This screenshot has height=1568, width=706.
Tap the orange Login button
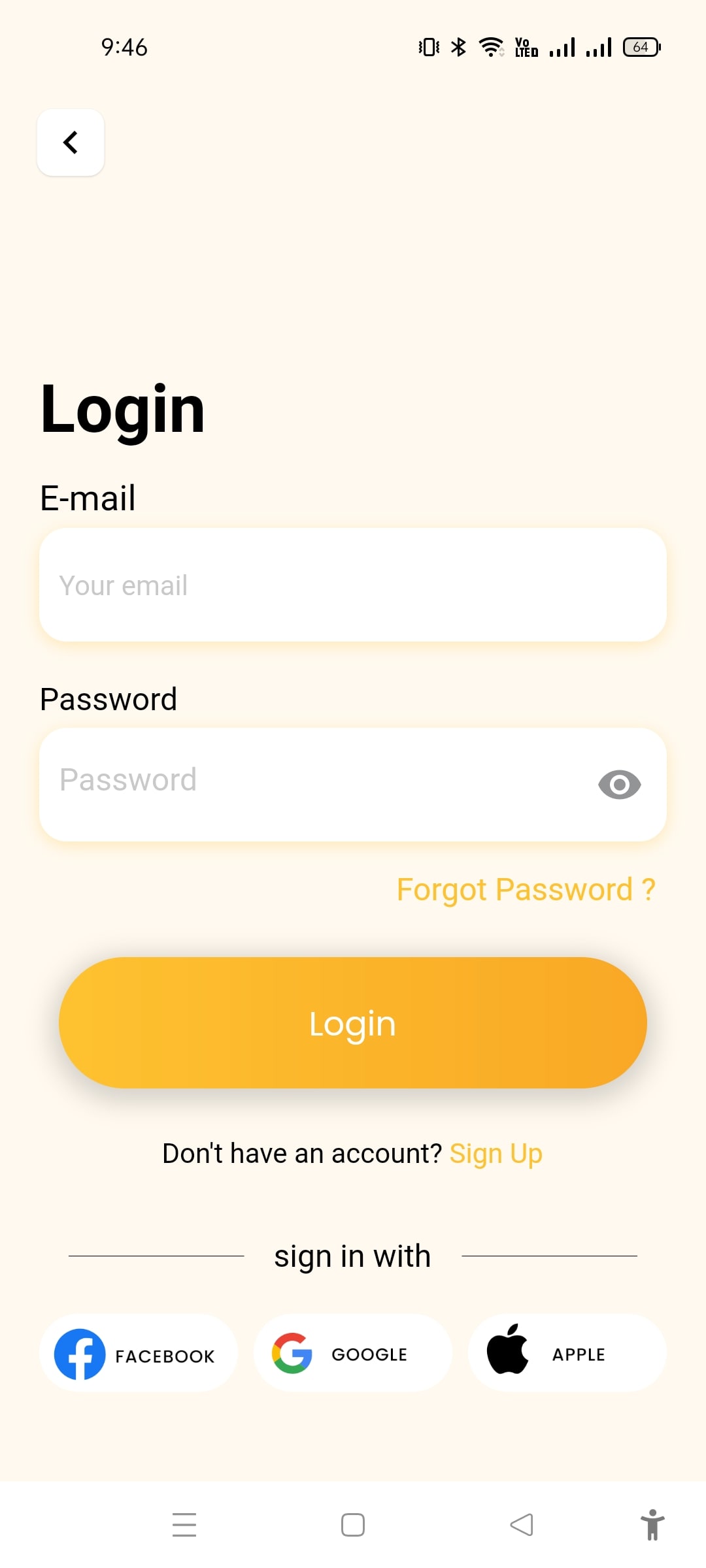pyautogui.click(x=353, y=1022)
